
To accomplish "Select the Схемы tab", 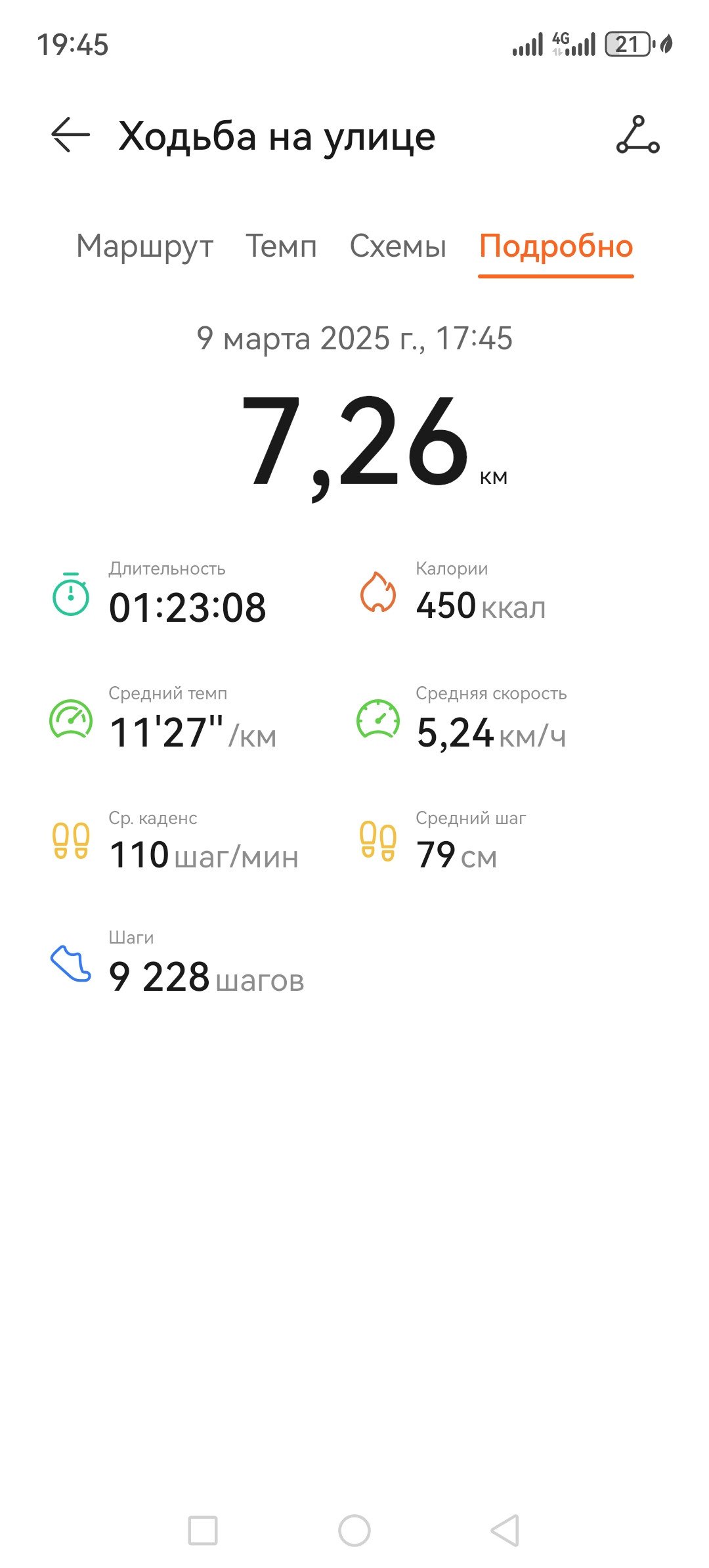I will [x=398, y=247].
